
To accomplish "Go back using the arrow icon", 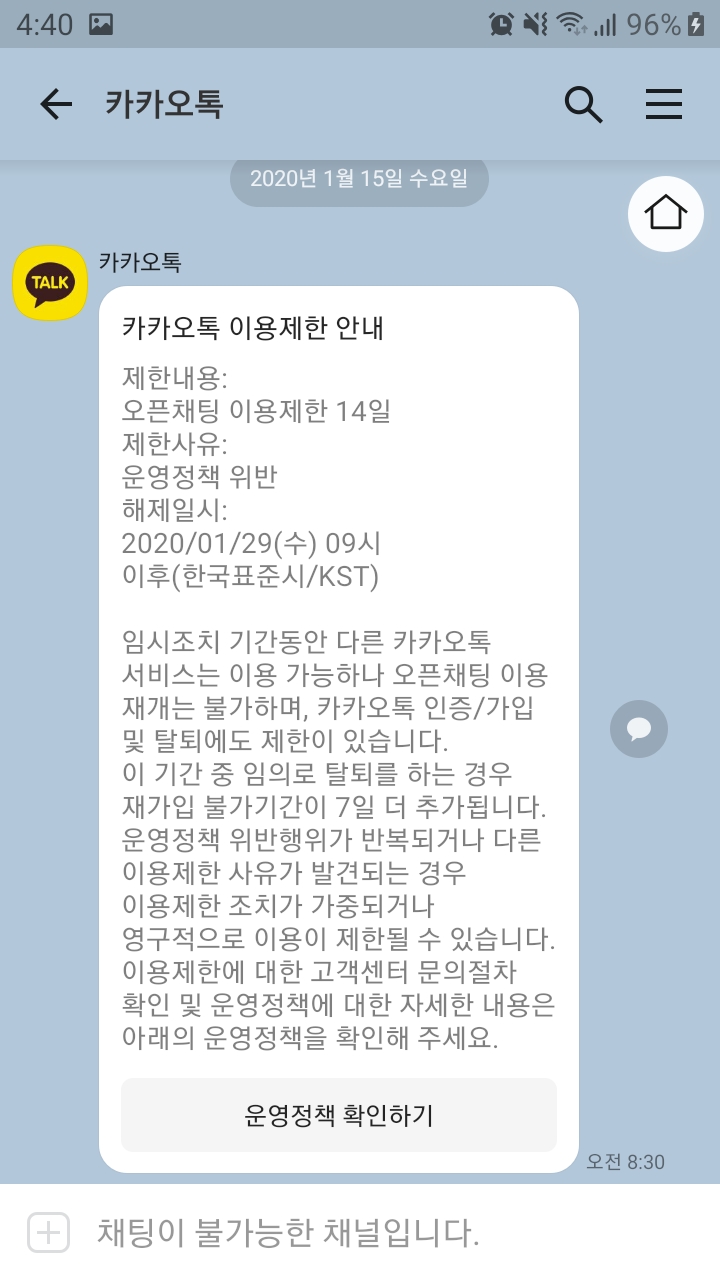I will pos(56,104).
